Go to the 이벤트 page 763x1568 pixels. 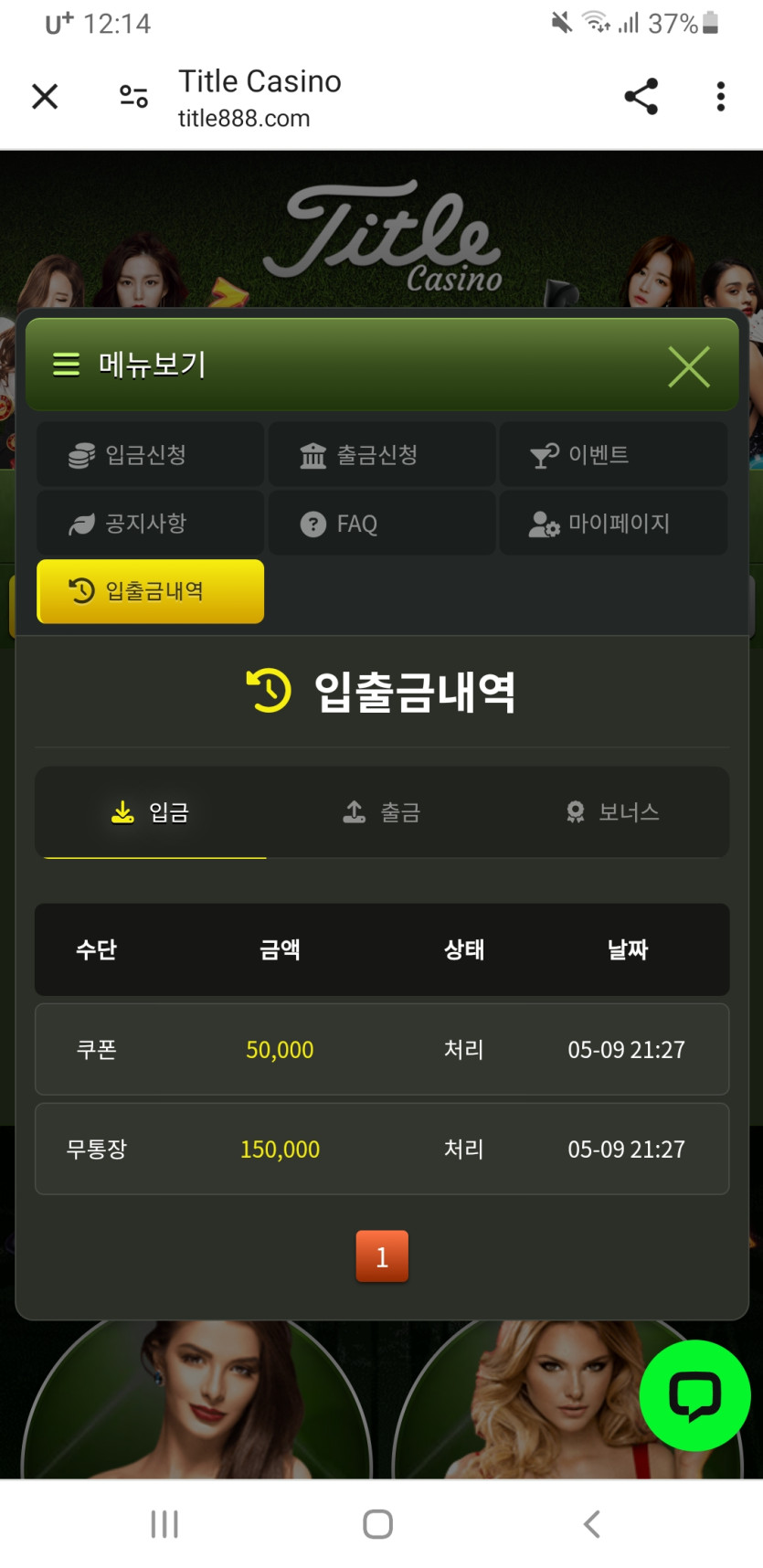pos(612,454)
